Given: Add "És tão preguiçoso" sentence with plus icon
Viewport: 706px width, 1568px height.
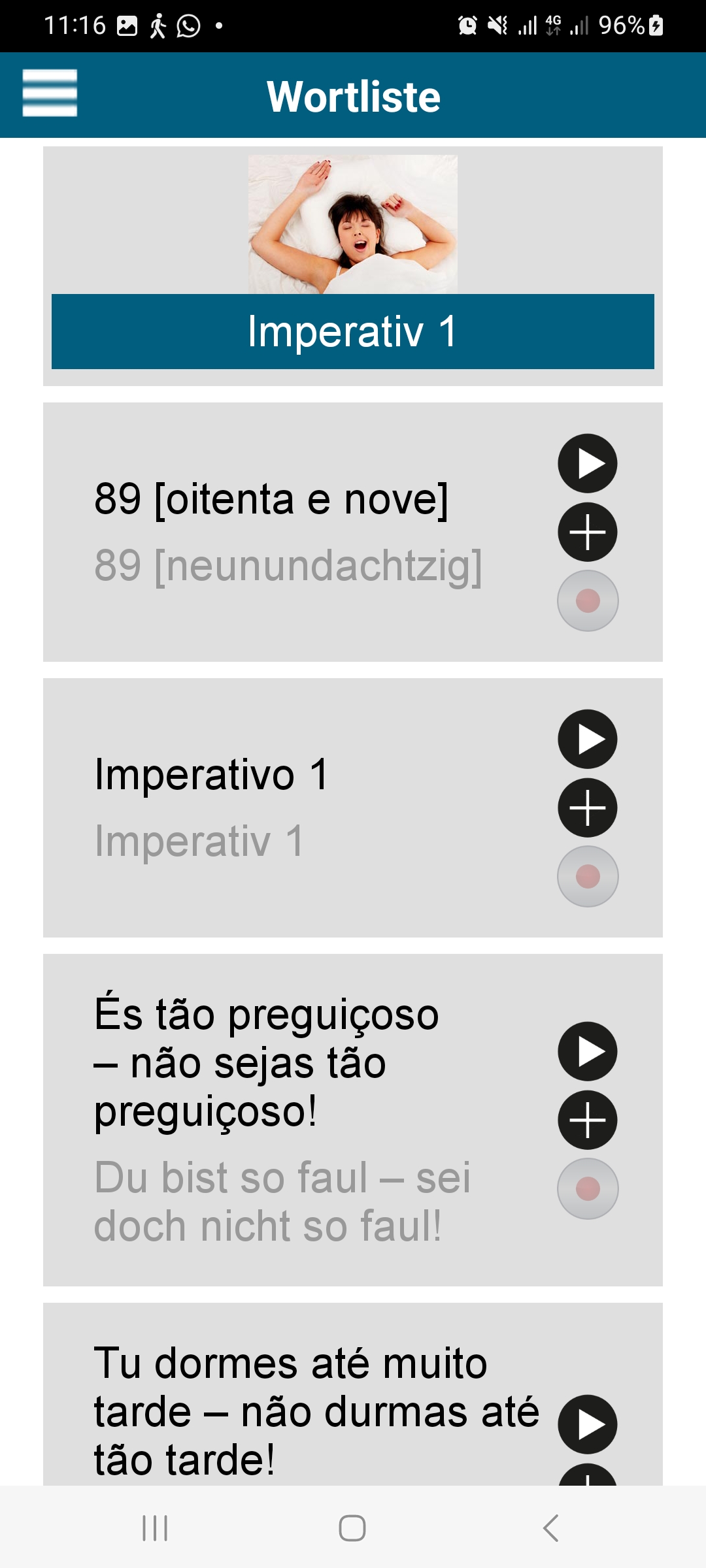Looking at the screenshot, I should 588,1120.
